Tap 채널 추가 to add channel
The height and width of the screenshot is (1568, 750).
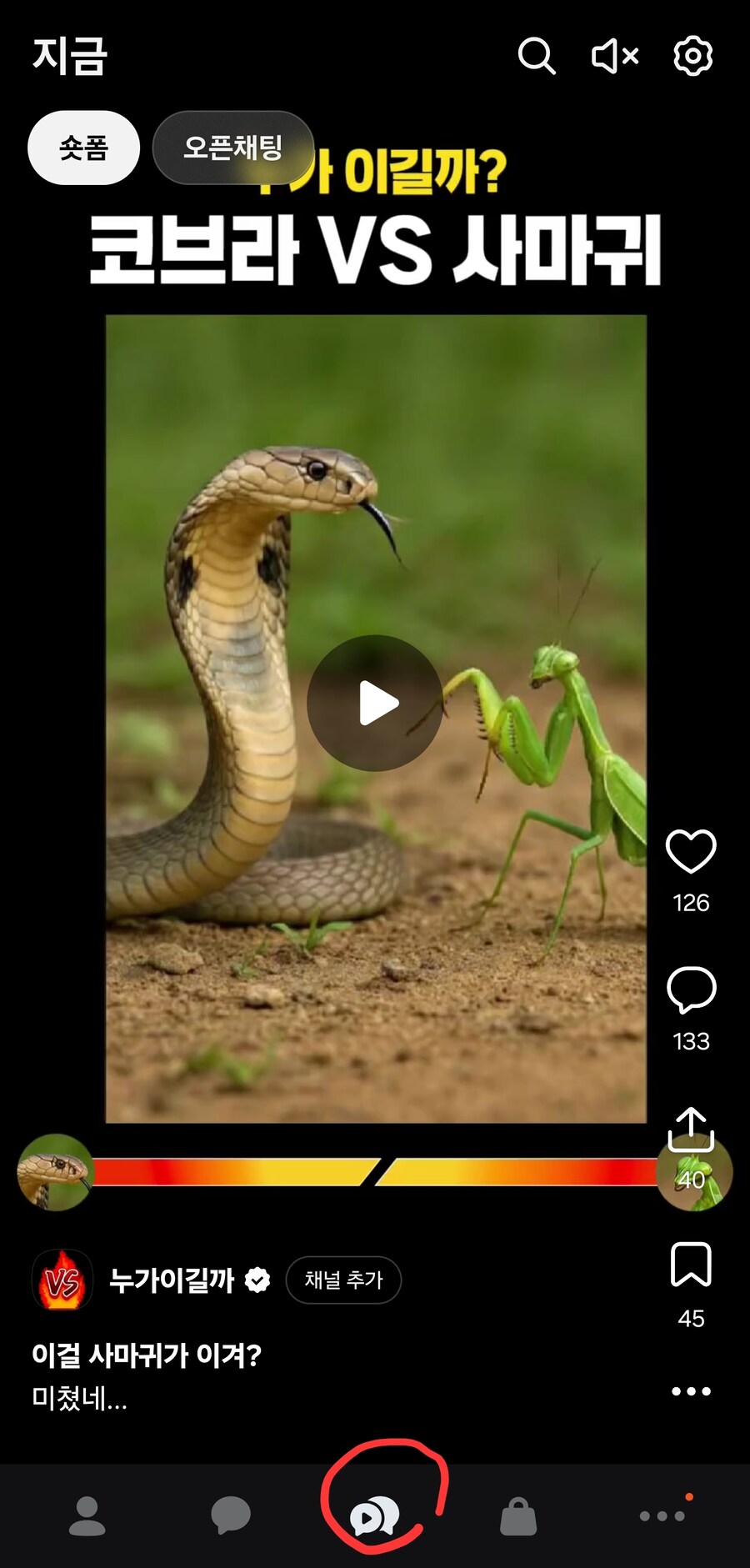[x=343, y=1280]
